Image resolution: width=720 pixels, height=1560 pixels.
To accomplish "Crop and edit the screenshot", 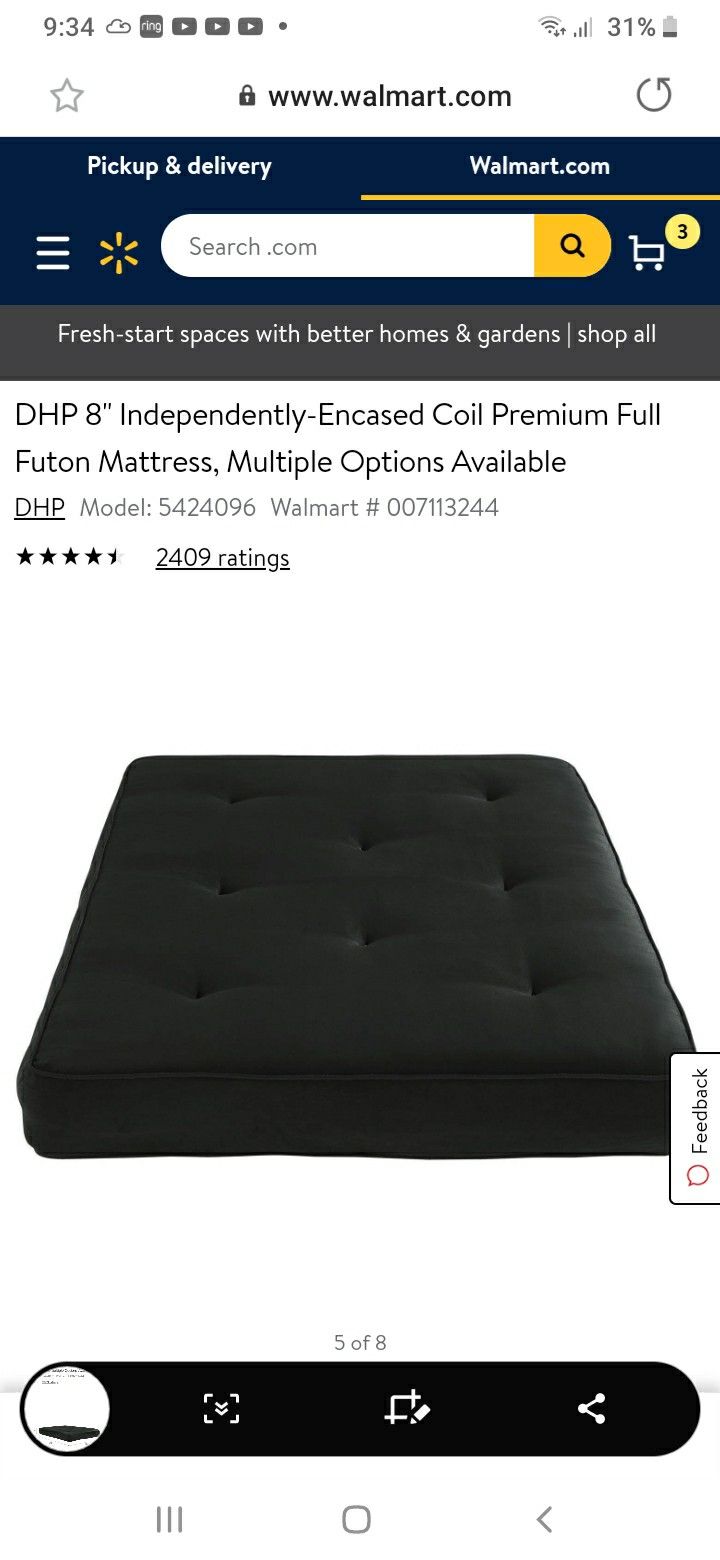I will coord(407,1409).
